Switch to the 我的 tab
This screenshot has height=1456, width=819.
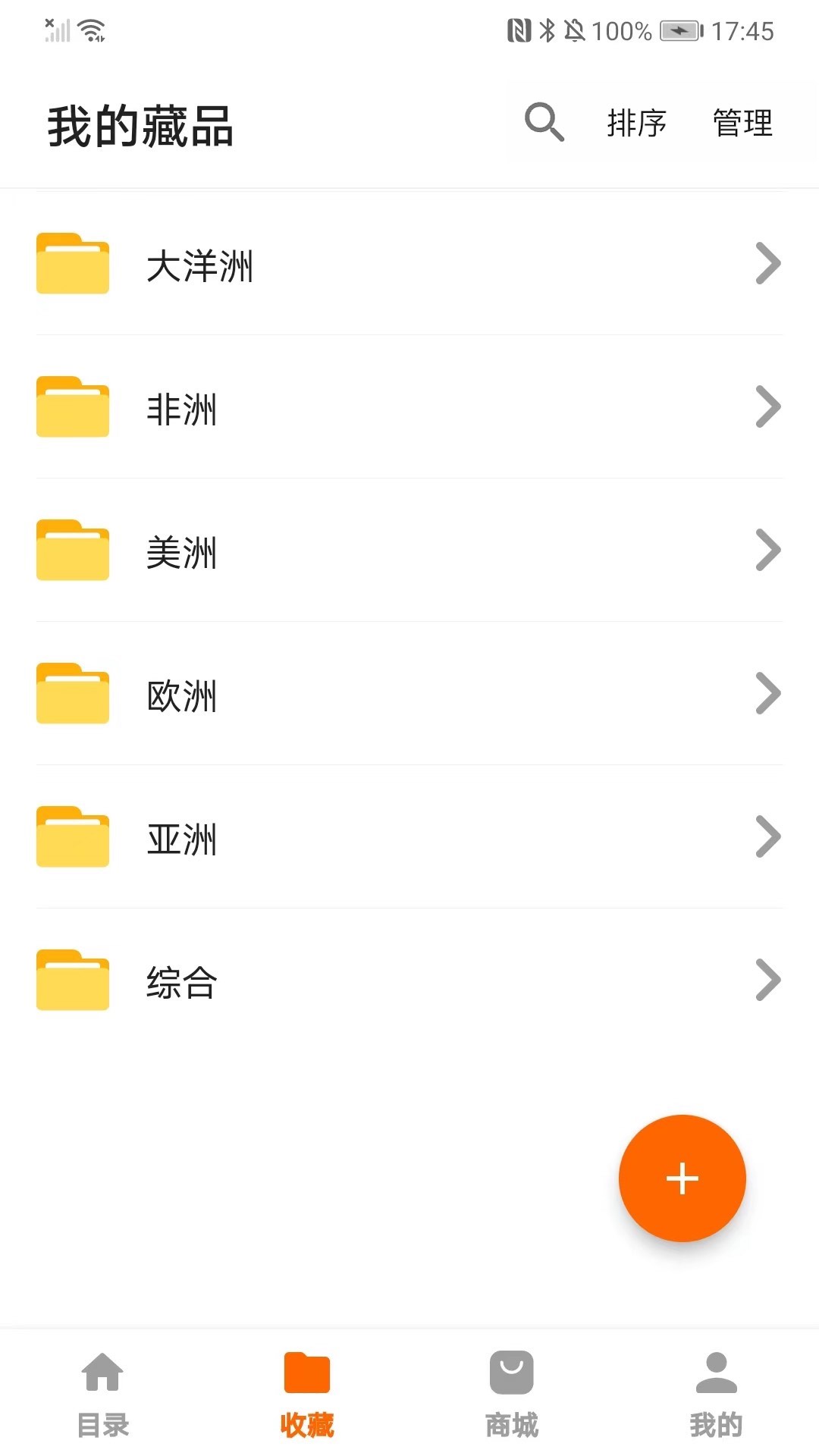[716, 1399]
